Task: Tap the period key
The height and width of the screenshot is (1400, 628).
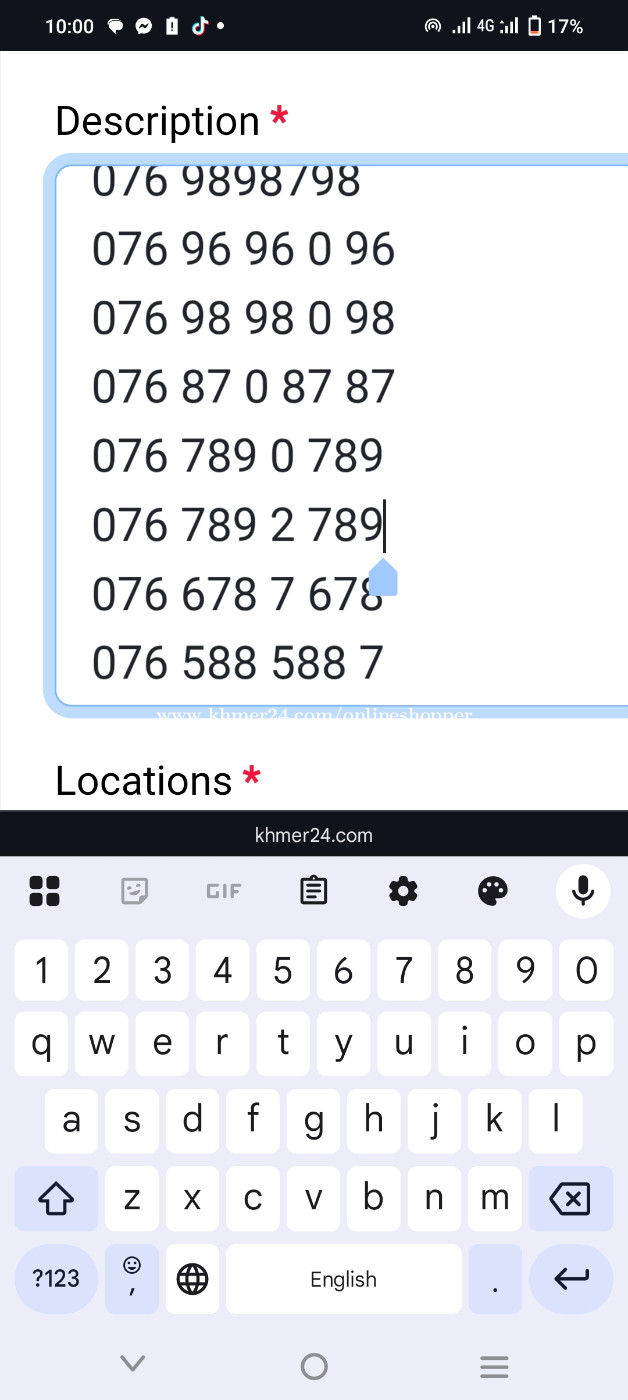Action: tap(495, 1278)
